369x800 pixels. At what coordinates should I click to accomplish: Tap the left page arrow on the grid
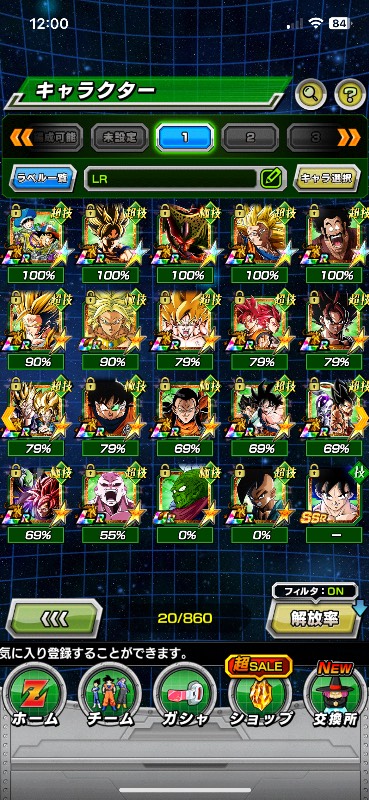tap(8, 418)
